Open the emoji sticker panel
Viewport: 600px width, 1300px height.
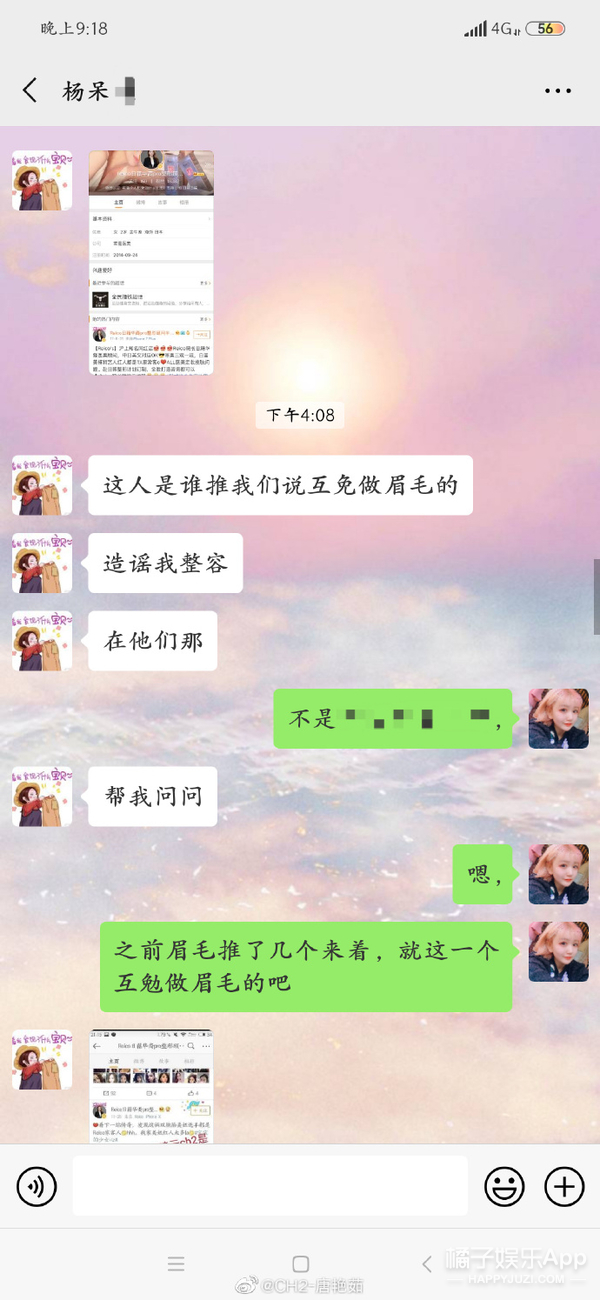505,1187
